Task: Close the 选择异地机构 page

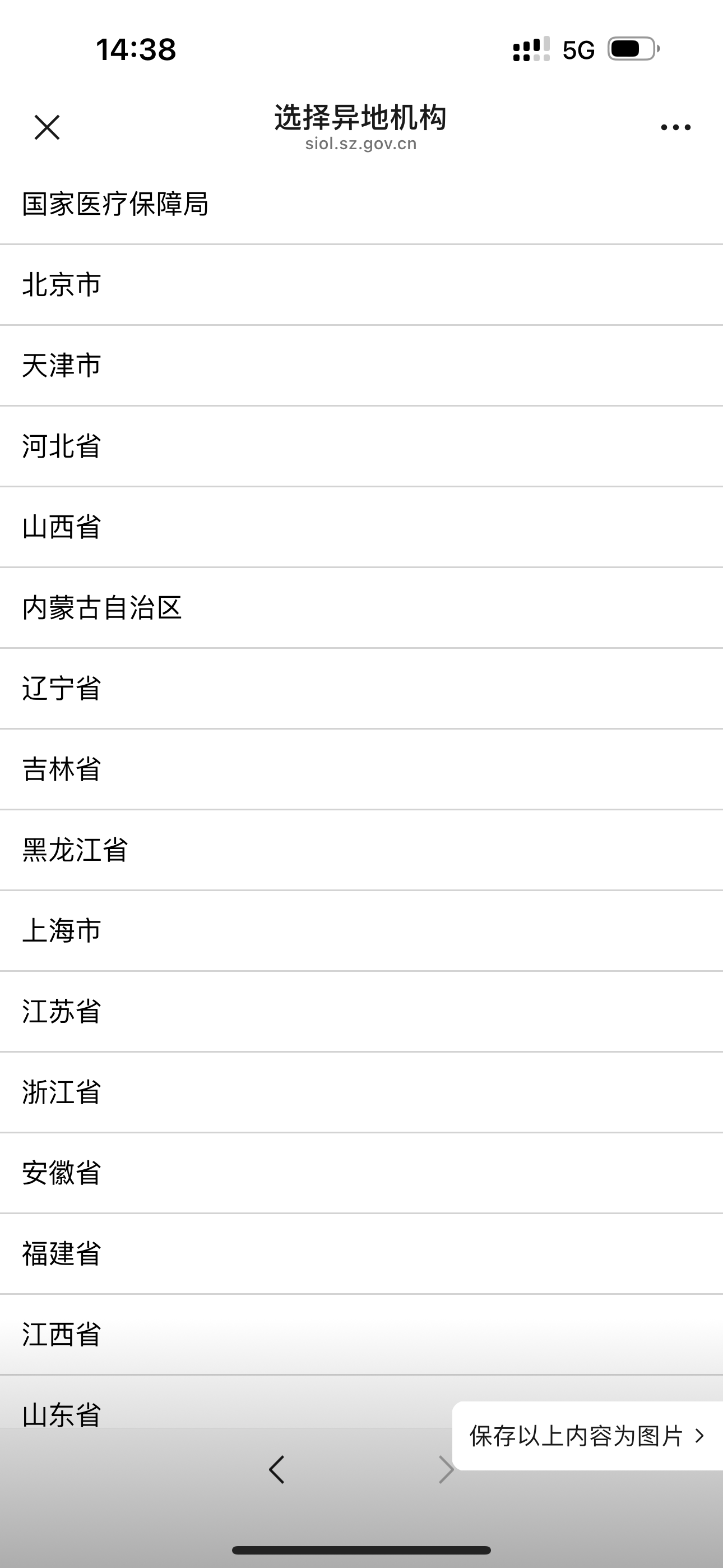Action: click(47, 127)
